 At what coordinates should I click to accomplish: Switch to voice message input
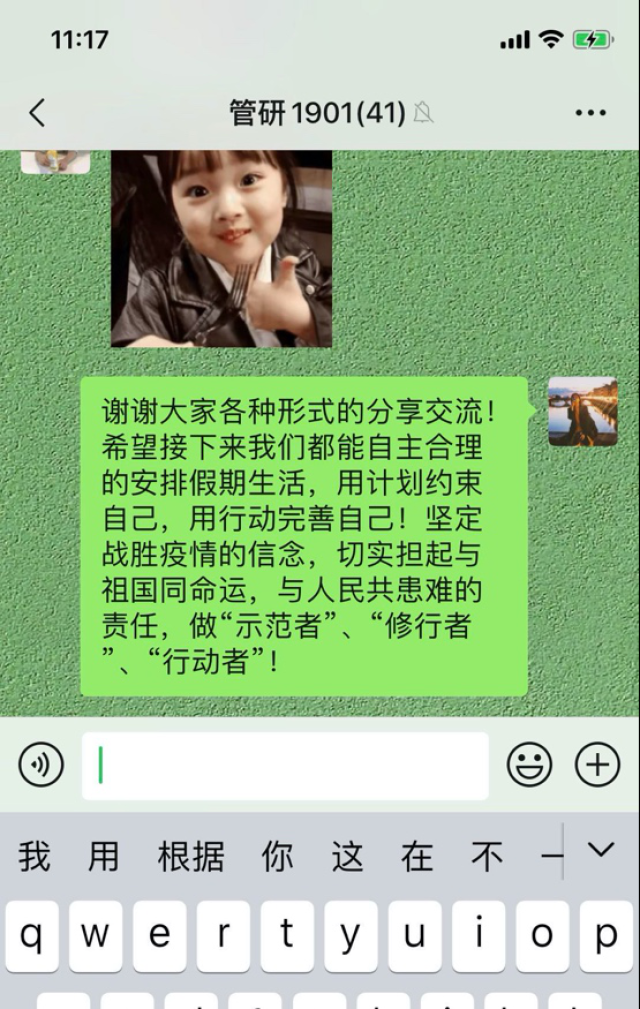click(41, 766)
